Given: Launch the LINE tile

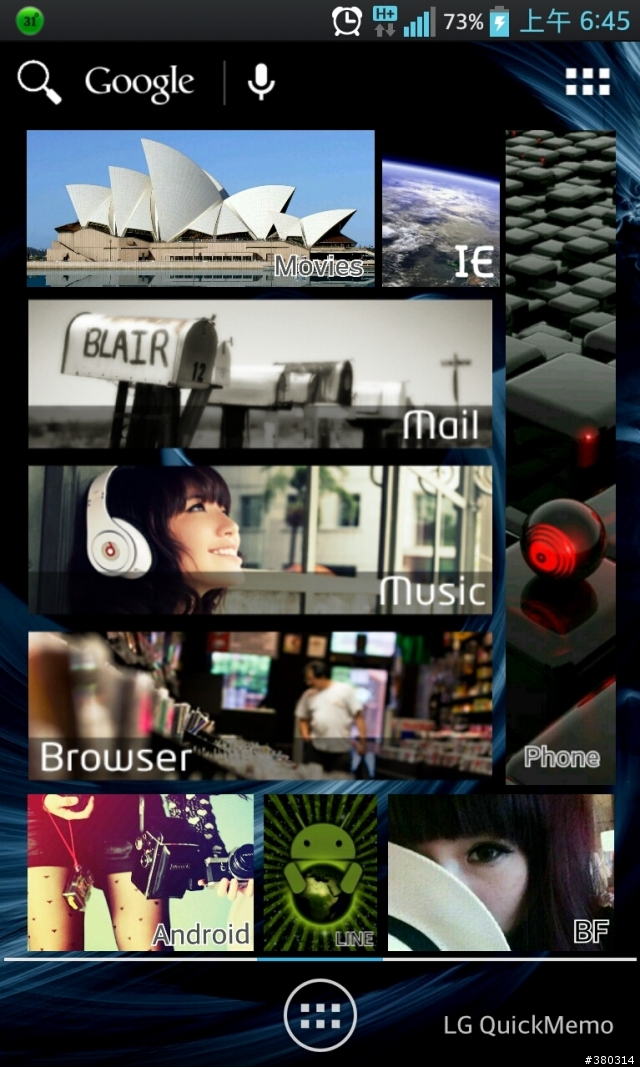Looking at the screenshot, I should pyautogui.click(x=320, y=872).
